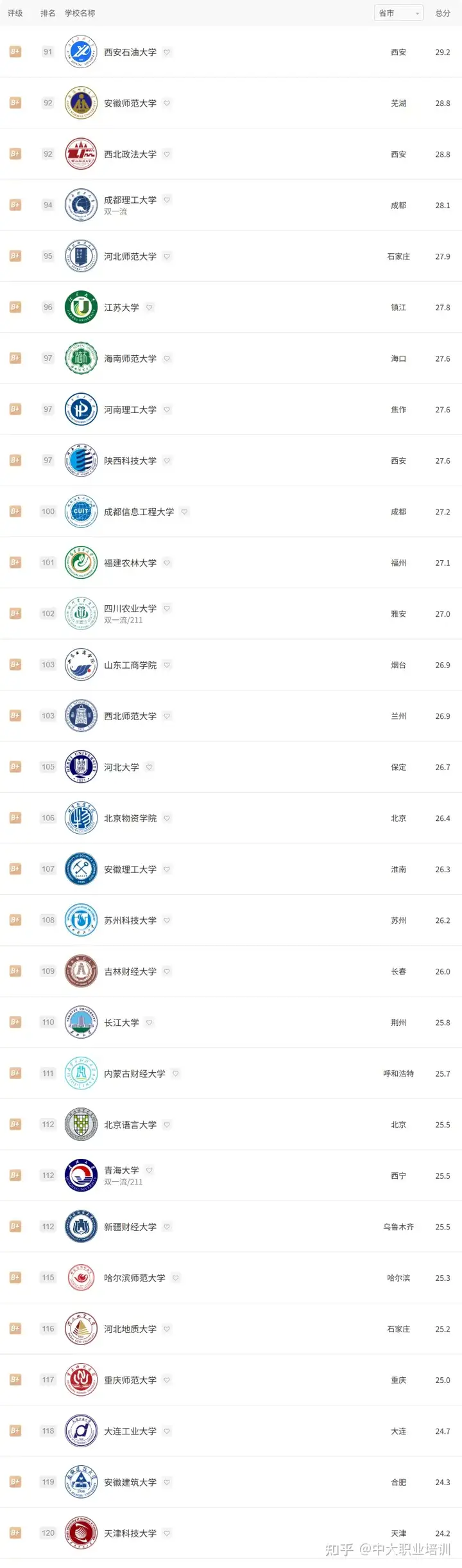Viewport: 462px width, 1568px height.
Task: Tap the heart icon next to 重庆师范大学
Action: (x=167, y=1380)
